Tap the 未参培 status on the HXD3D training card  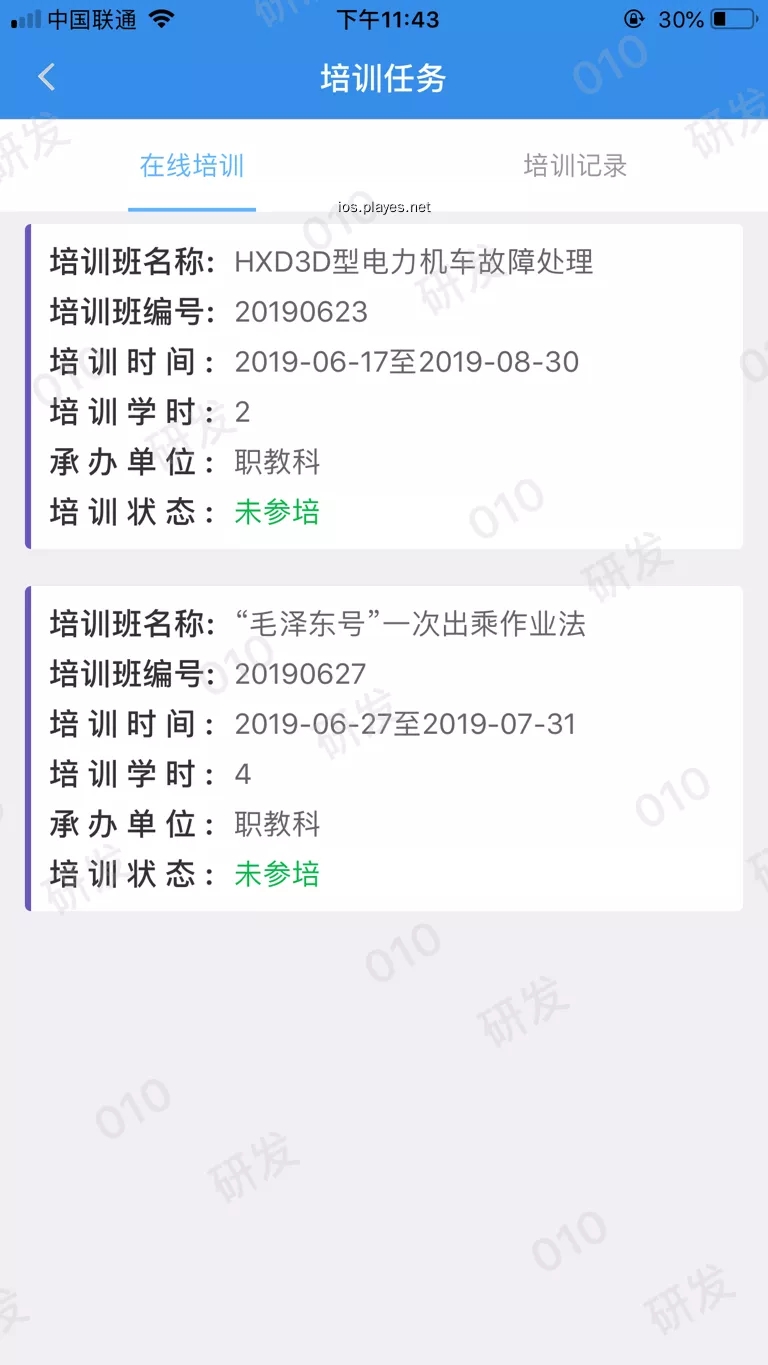tap(277, 512)
